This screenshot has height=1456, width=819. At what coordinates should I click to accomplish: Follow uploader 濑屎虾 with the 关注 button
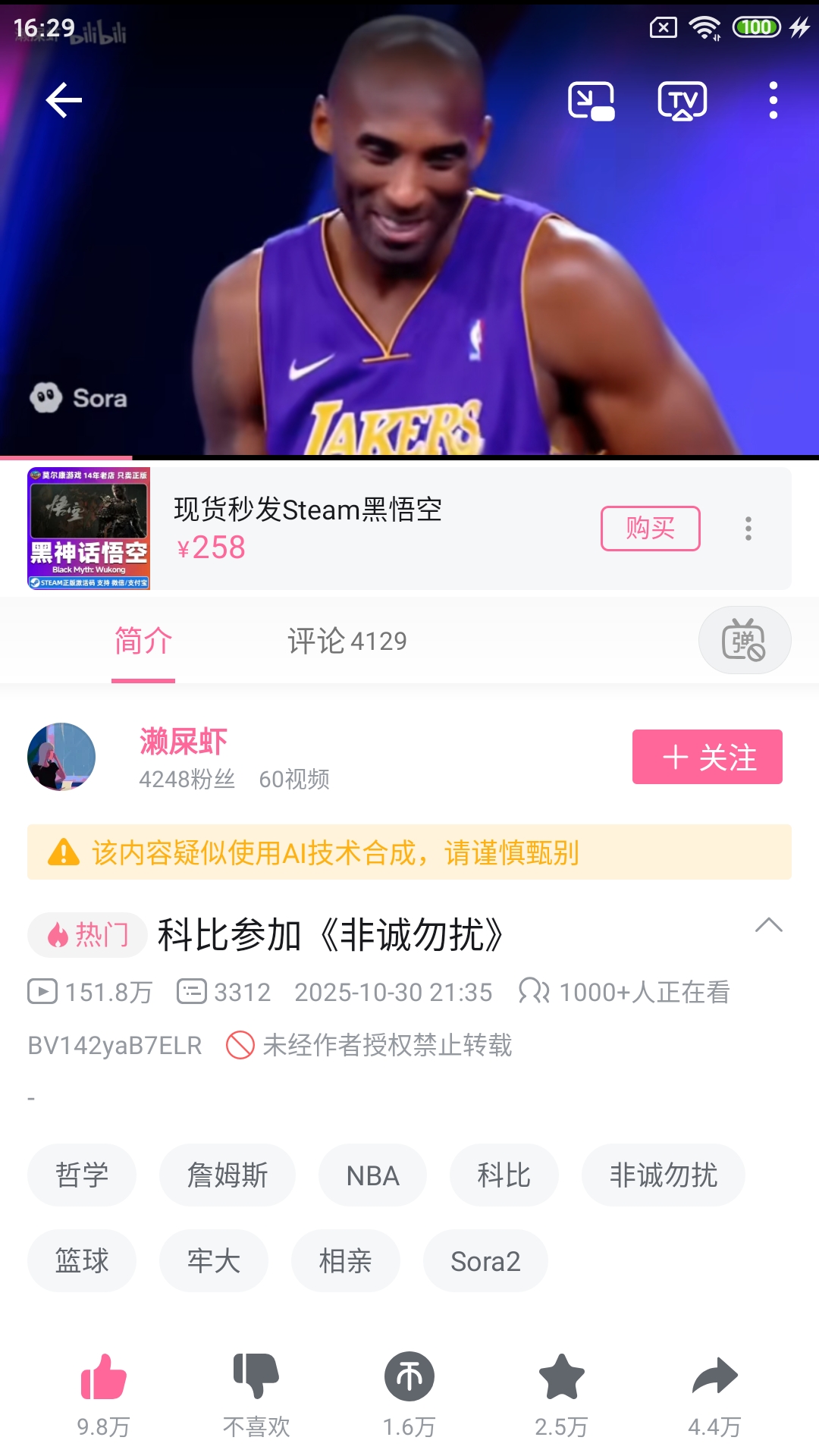(707, 757)
